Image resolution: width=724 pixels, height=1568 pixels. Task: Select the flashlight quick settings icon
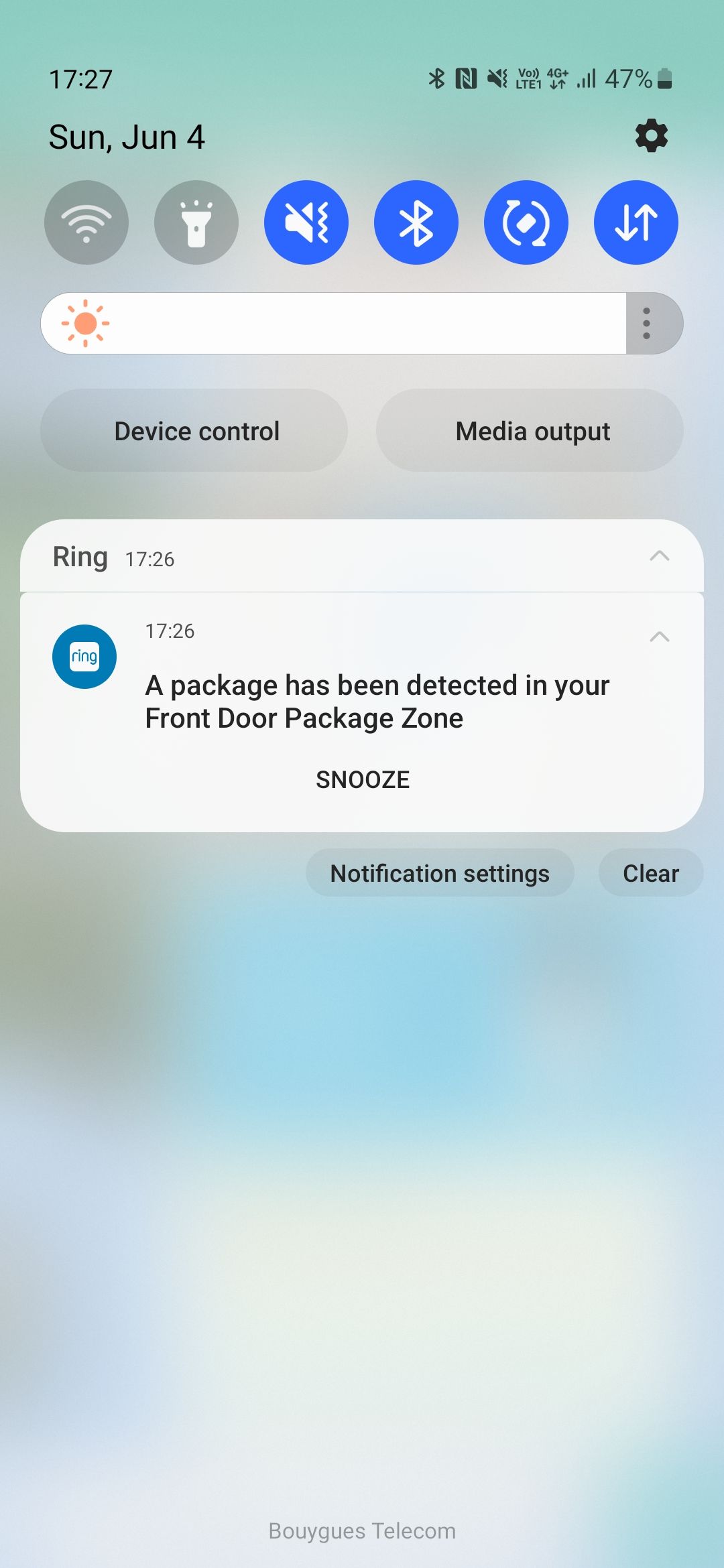click(196, 222)
